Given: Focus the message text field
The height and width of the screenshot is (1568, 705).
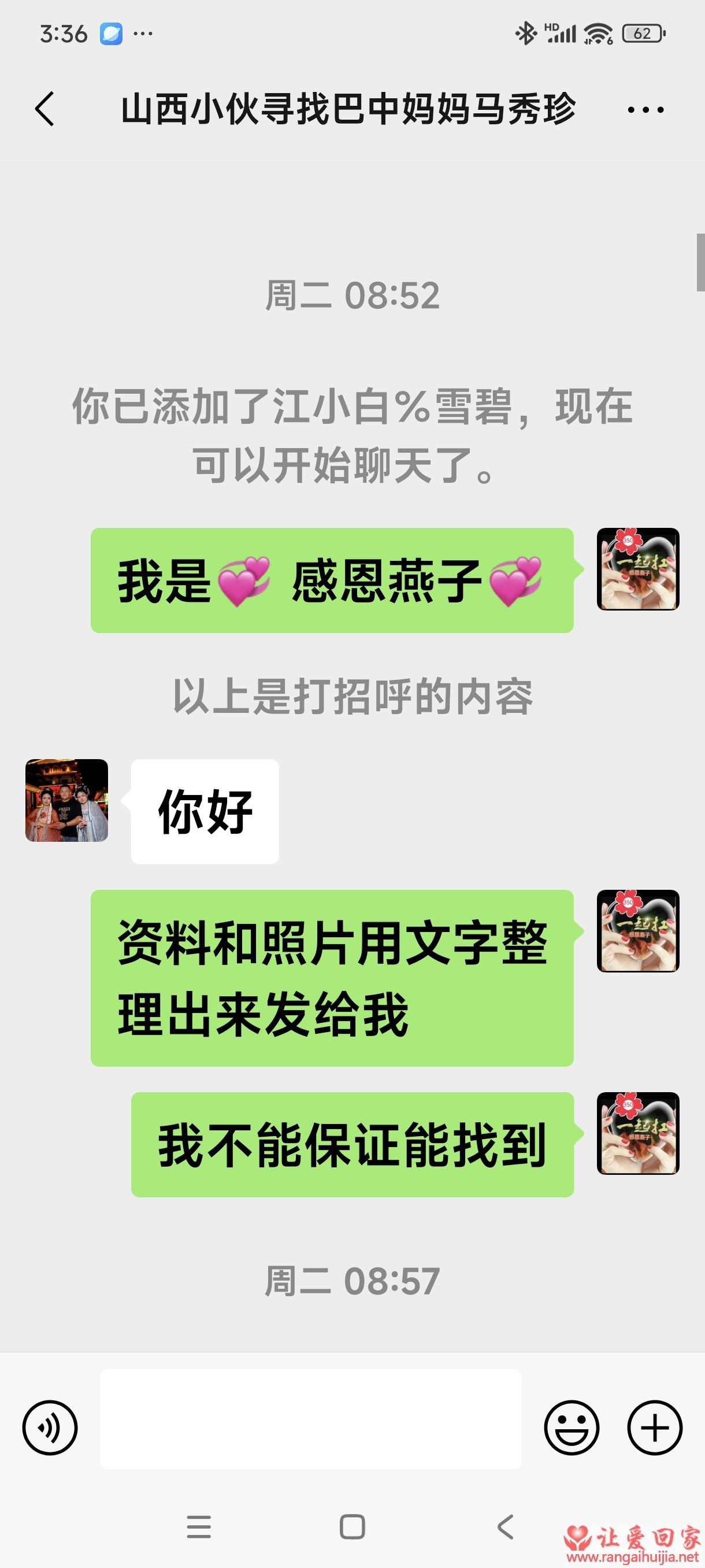Looking at the screenshot, I should pos(310,1419).
